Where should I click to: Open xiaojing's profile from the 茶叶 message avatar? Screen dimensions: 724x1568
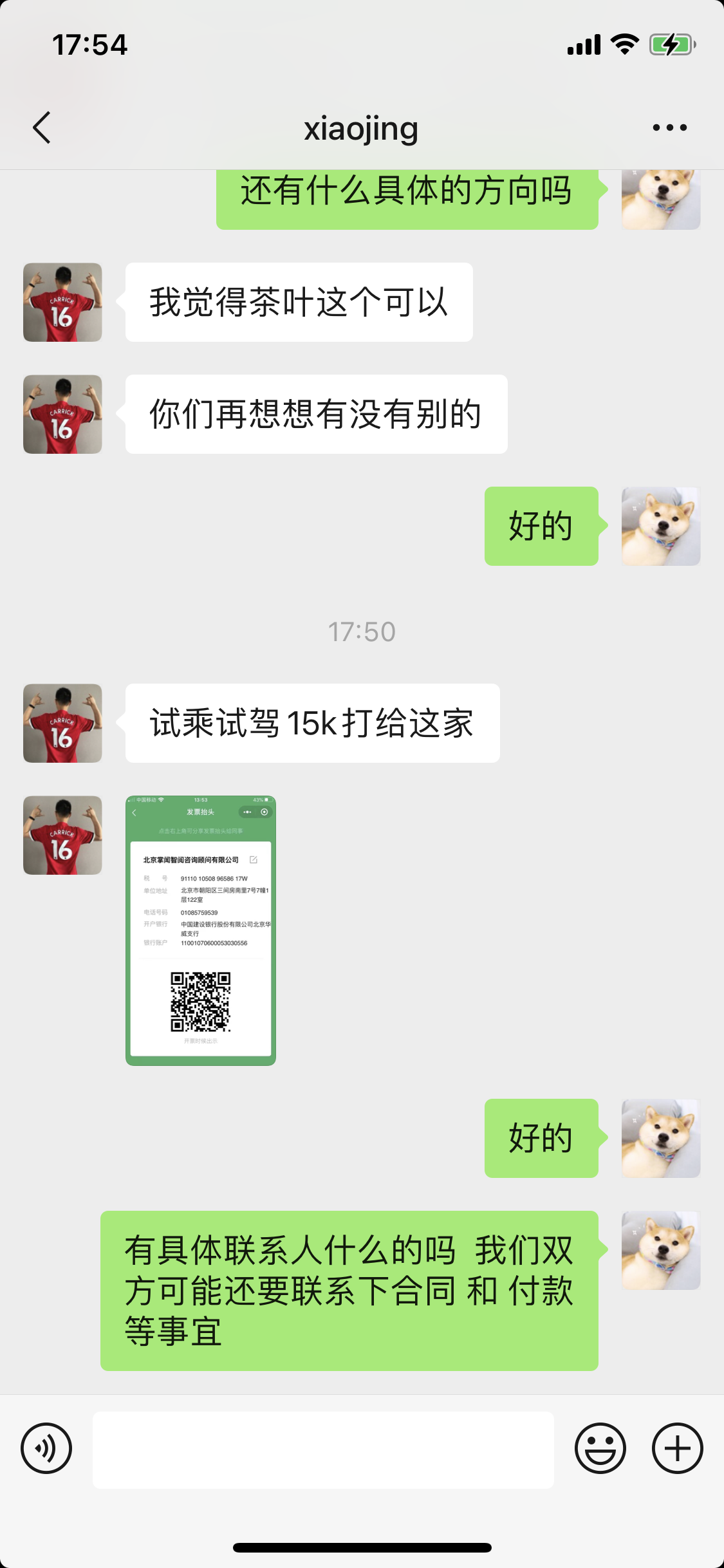(62, 303)
